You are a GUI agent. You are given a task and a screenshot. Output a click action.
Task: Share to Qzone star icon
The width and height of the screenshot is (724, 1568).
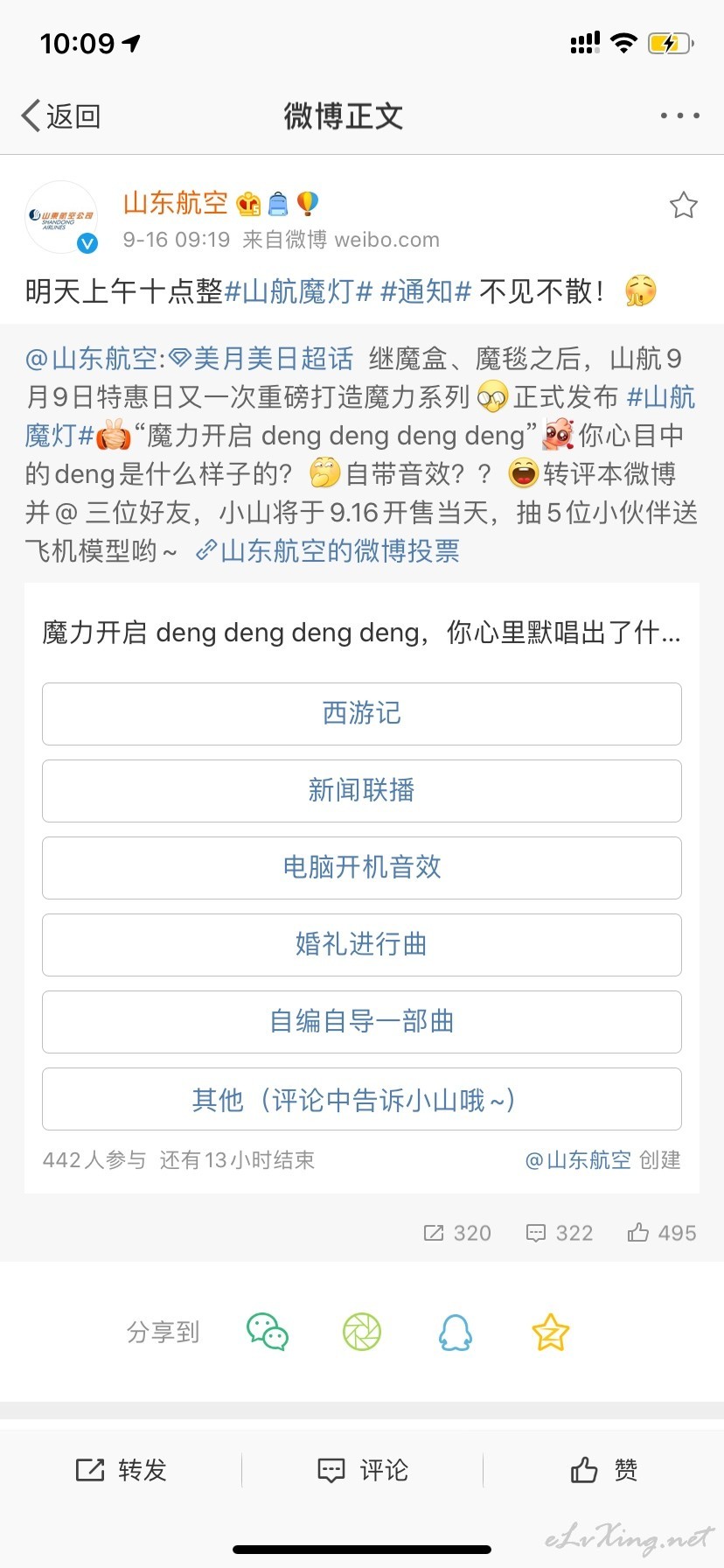pos(551,1332)
